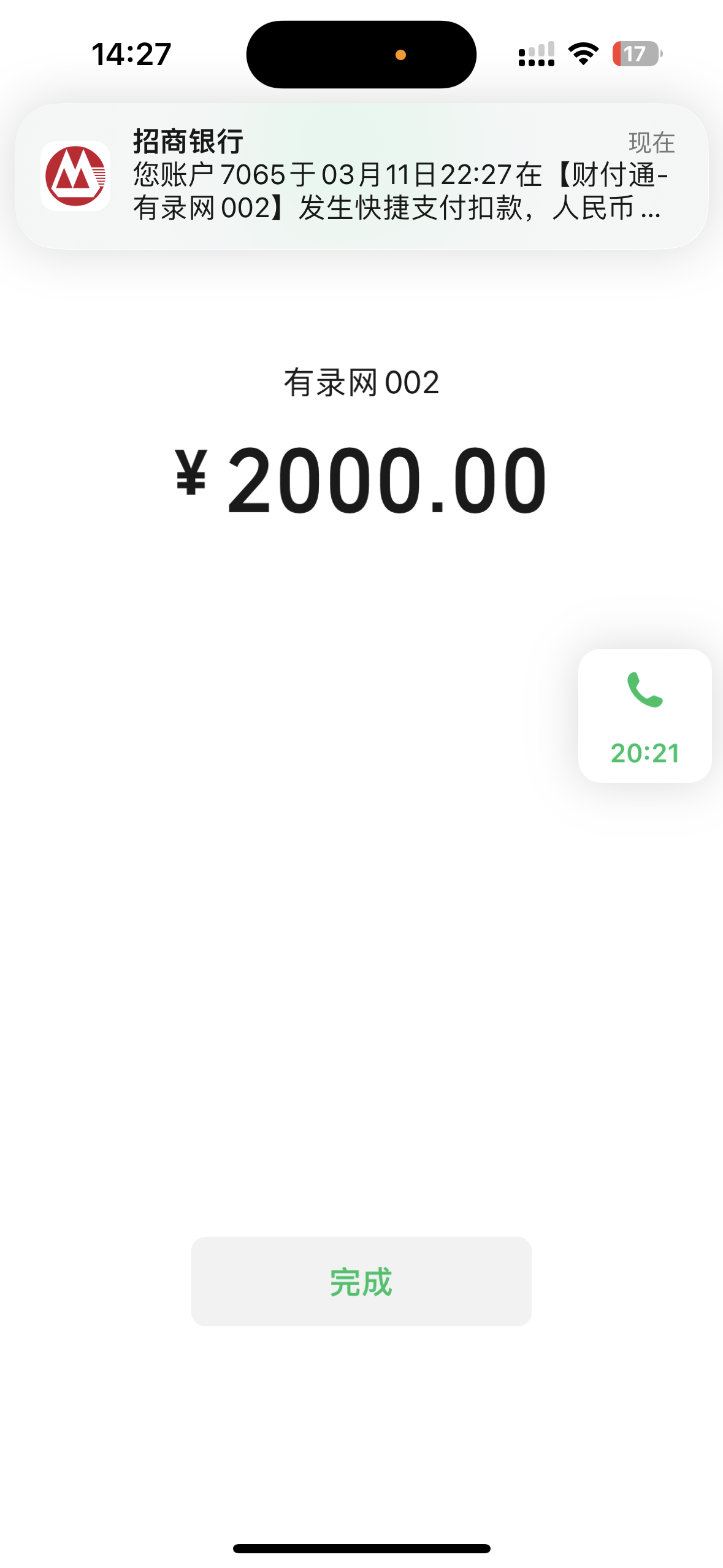Screen dimensions: 723x1568
Task: Tap the 完成 button to finish
Action: pyautogui.click(x=361, y=1282)
